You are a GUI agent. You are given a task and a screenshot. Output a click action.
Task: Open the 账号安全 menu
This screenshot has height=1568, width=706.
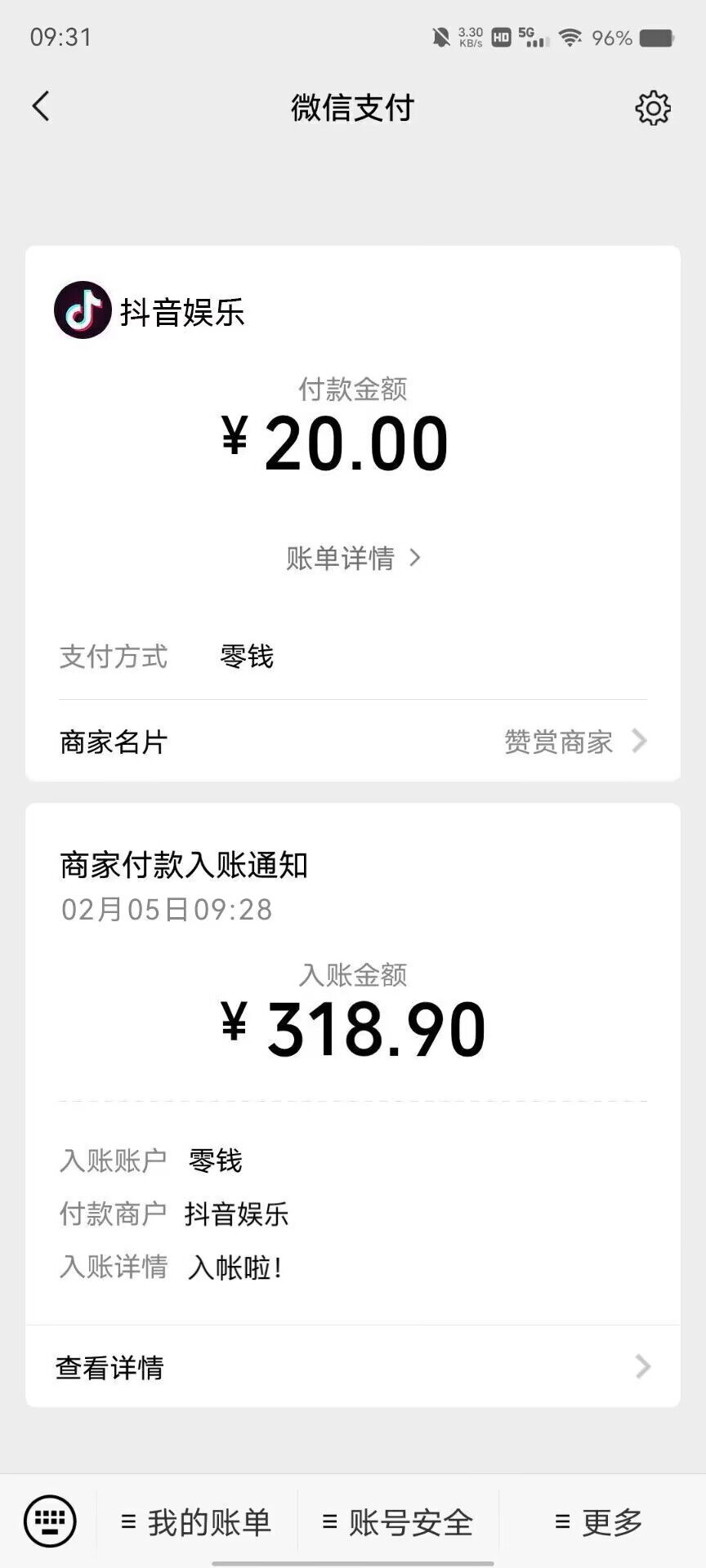click(x=398, y=1522)
